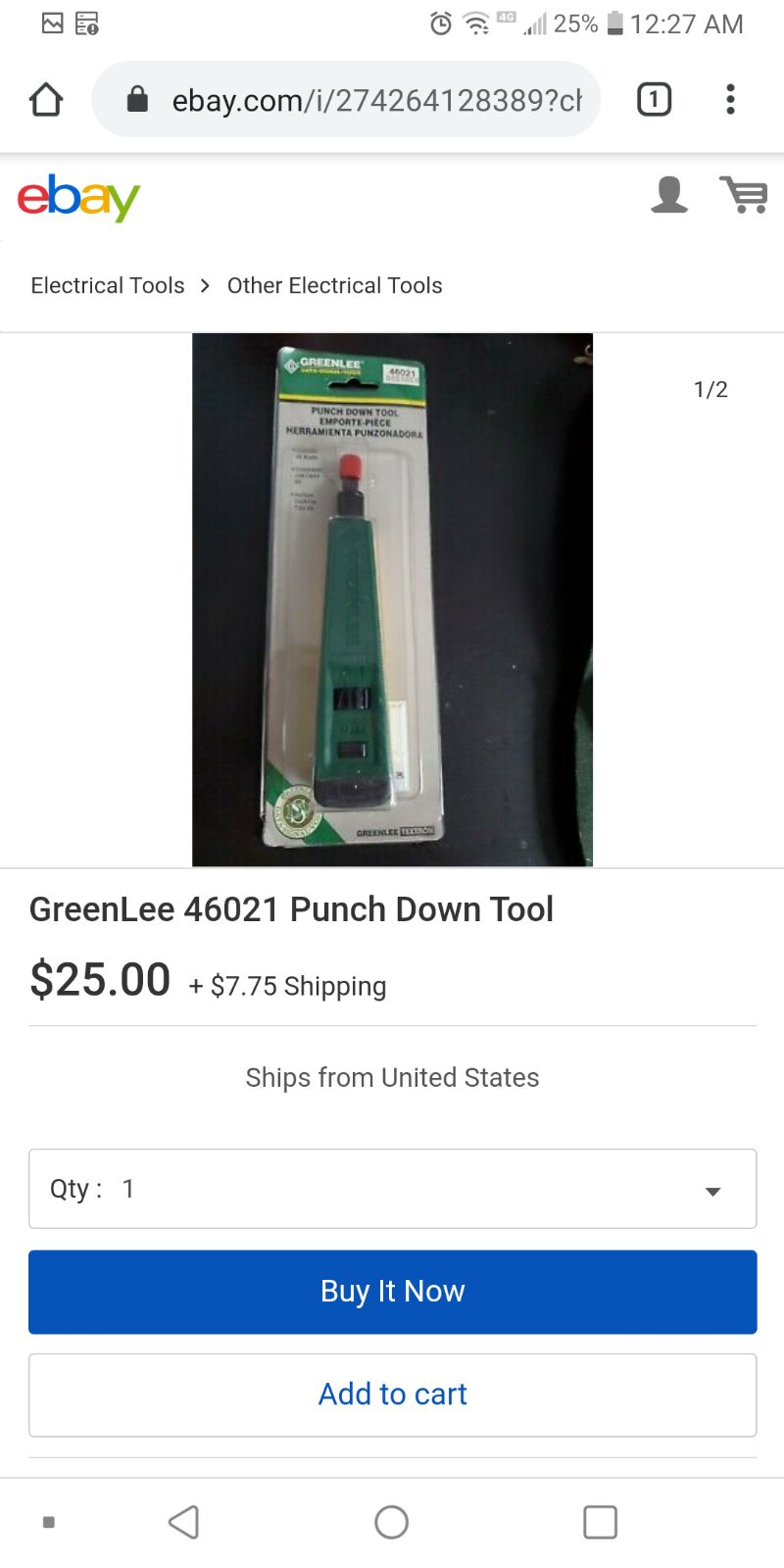Screen dimensions: 784x1568
Task: Open the eBay account profile icon
Action: click(669, 194)
